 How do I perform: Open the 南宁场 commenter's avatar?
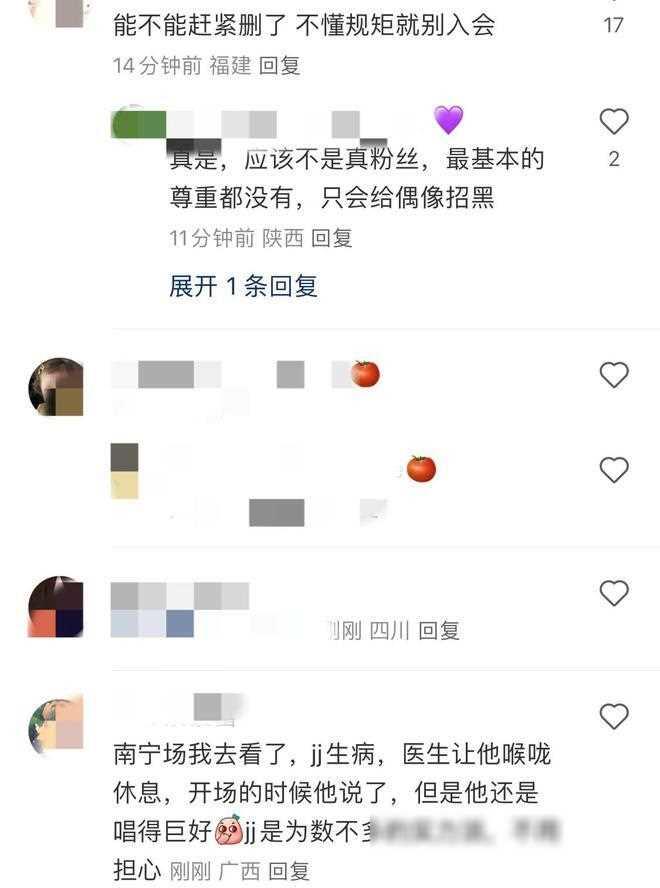pyautogui.click(x=55, y=727)
